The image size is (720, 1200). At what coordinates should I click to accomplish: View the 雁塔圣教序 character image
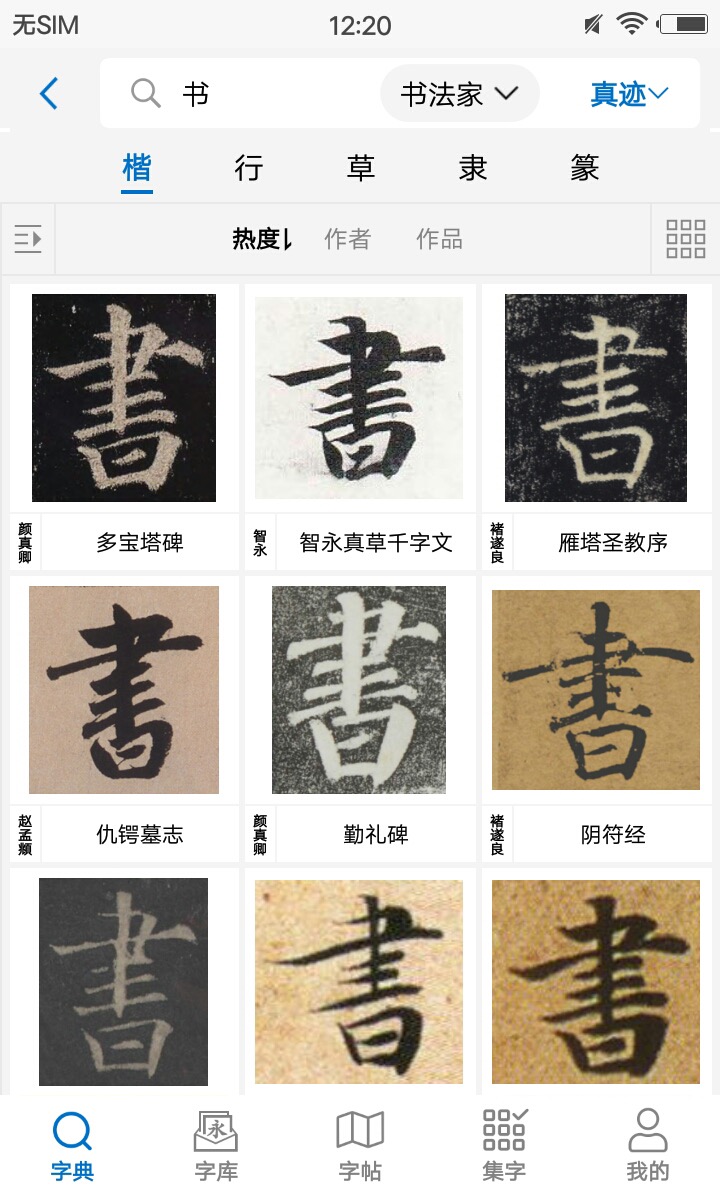[596, 398]
